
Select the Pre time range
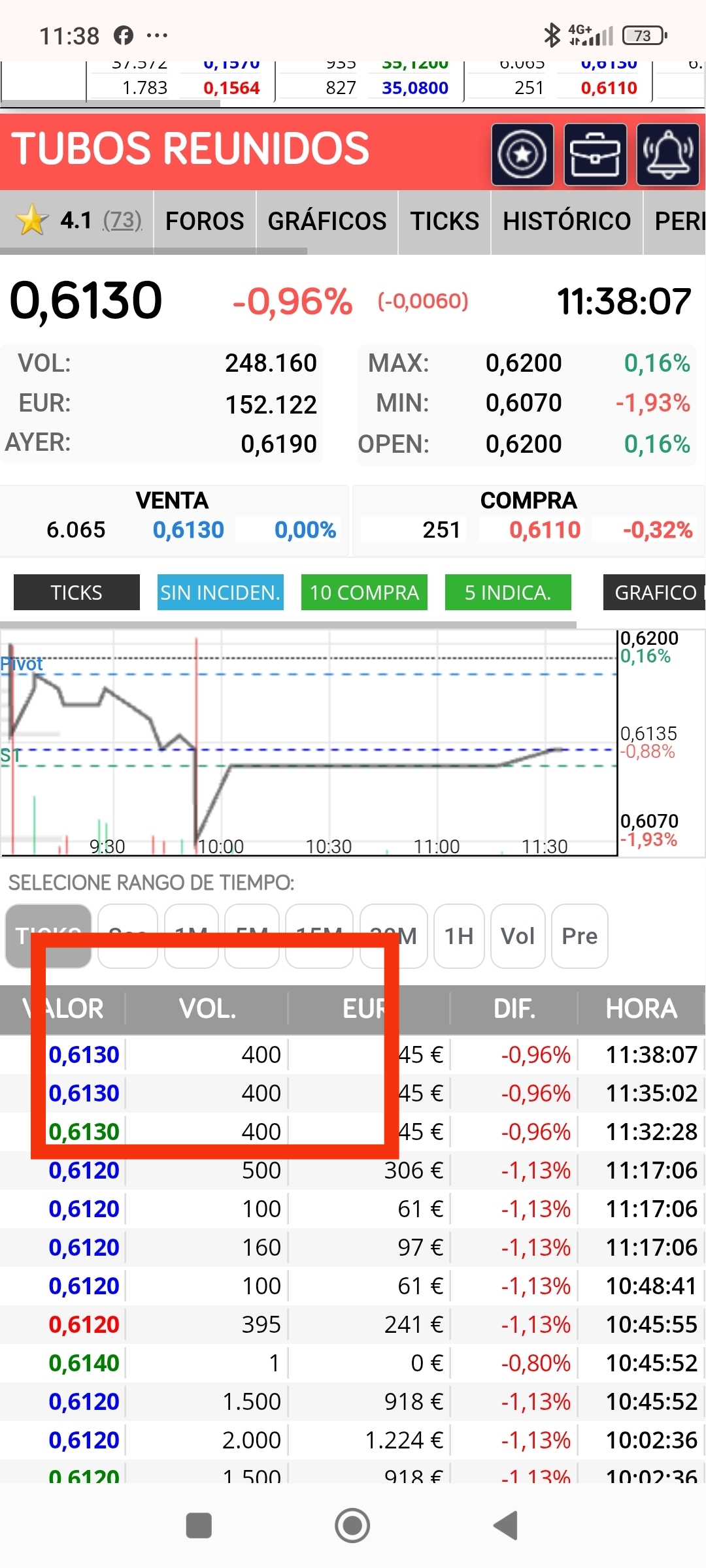tap(580, 936)
